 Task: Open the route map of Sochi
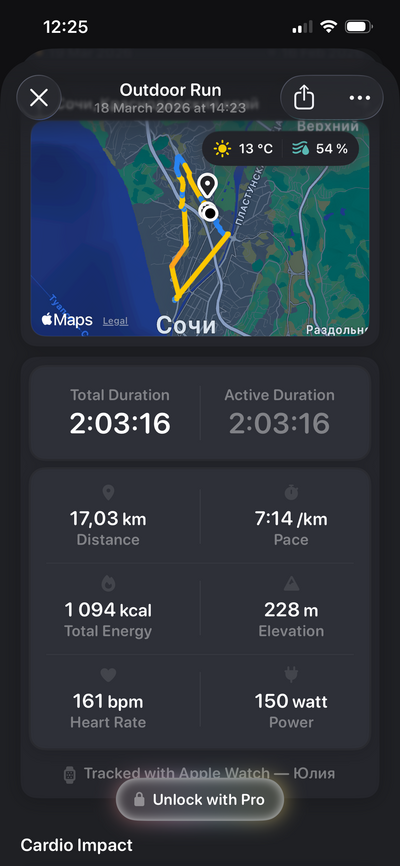tap(200, 228)
